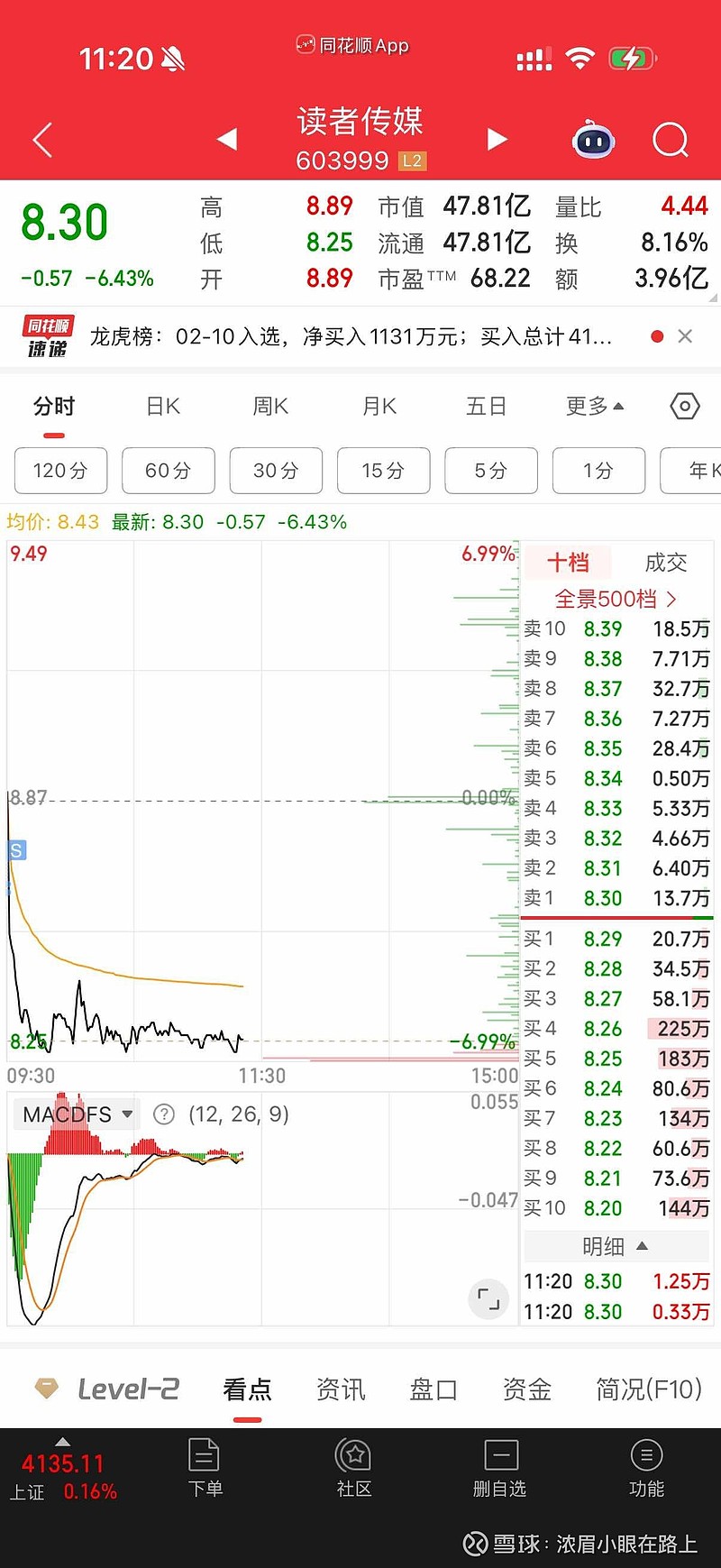Open the 社区 community section
The width and height of the screenshot is (721, 1568).
tap(353, 1467)
